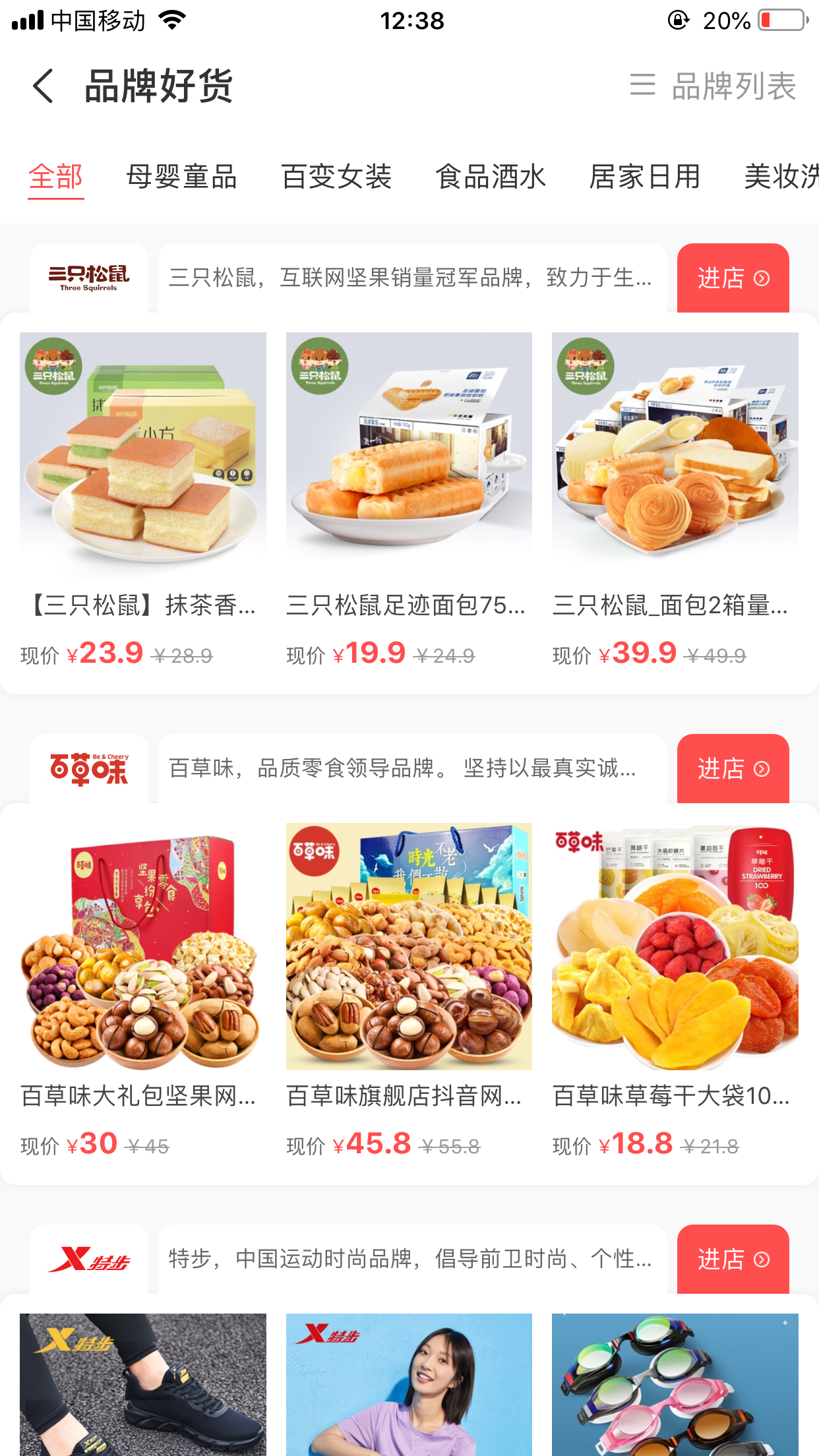Image resolution: width=819 pixels, height=1456 pixels.
Task: Open the 特步 black sneaker product
Action: (143, 1385)
